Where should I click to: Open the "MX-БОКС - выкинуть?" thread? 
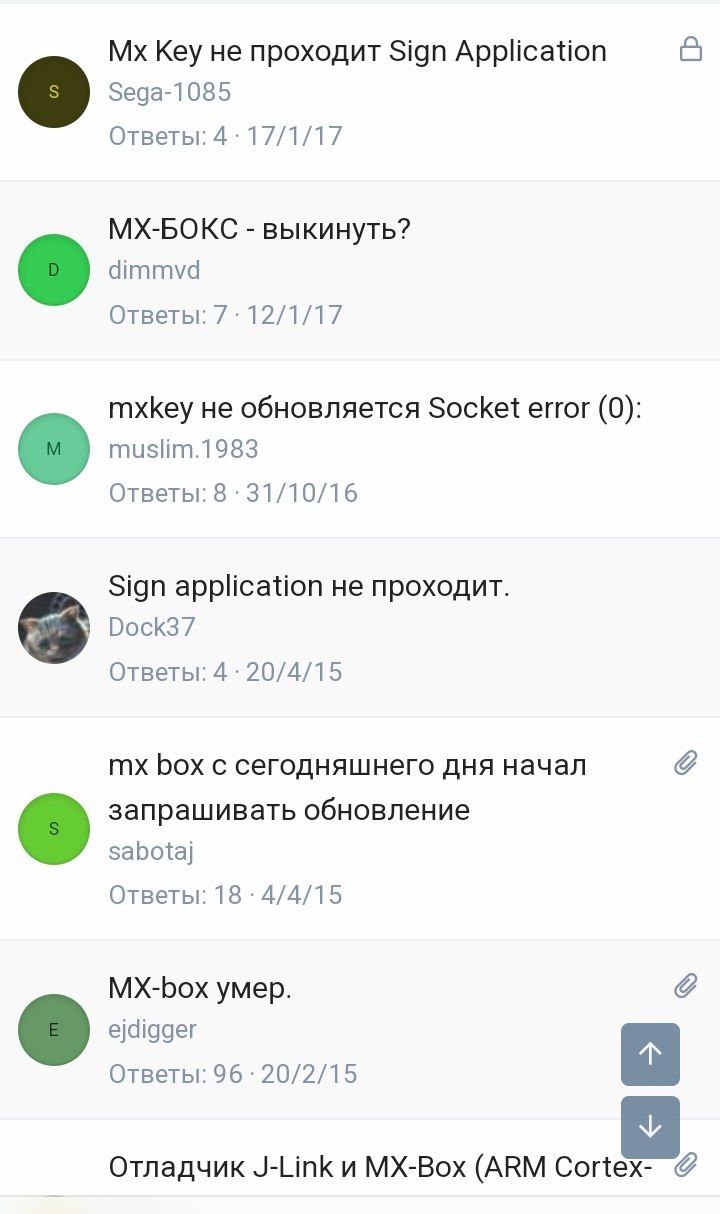[x=260, y=229]
